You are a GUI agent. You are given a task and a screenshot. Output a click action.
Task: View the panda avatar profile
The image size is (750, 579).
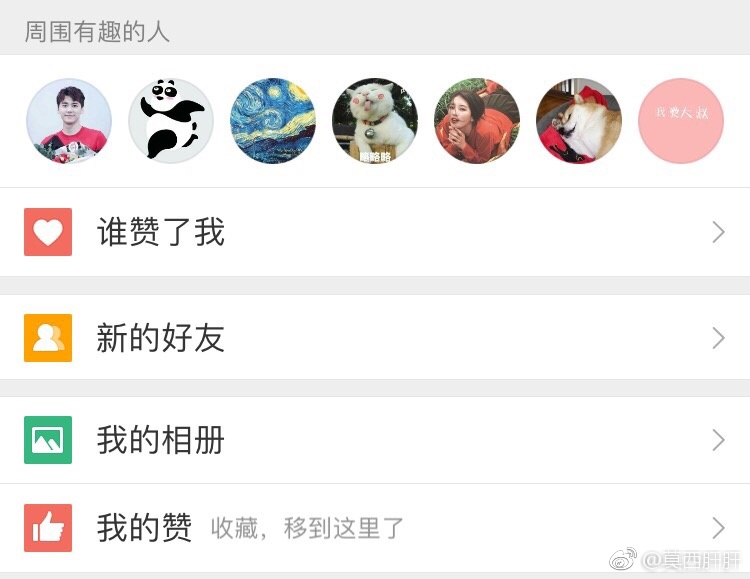[x=171, y=121]
